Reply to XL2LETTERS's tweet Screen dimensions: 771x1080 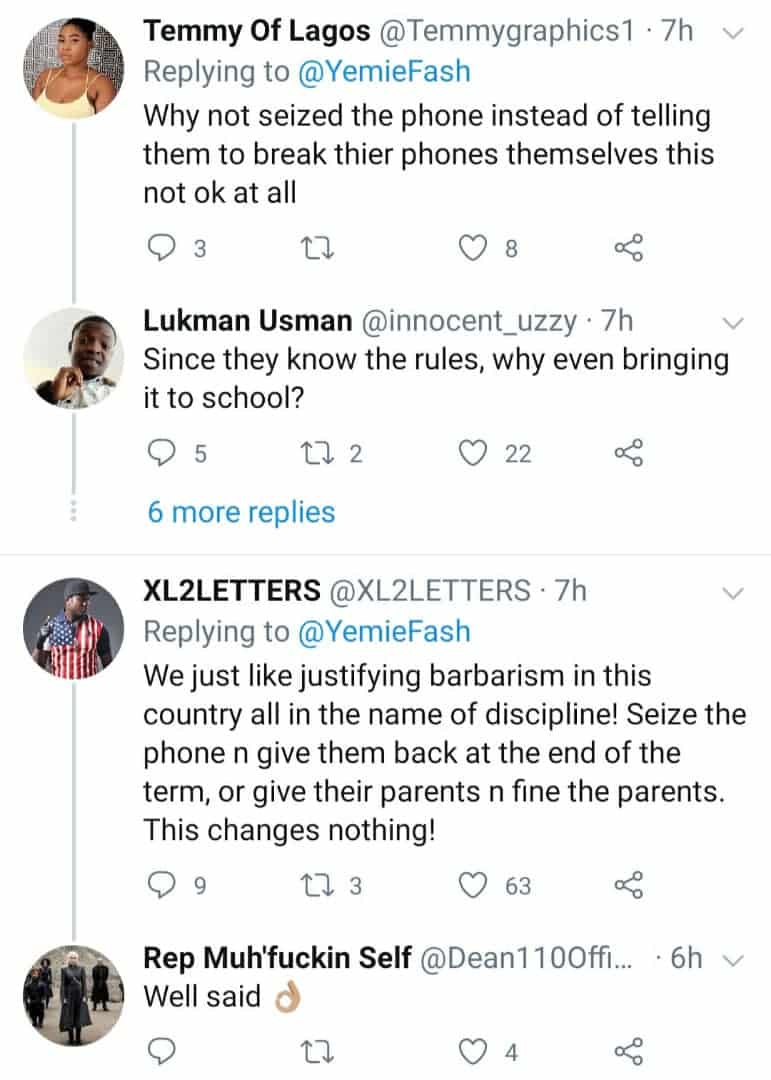pos(161,885)
